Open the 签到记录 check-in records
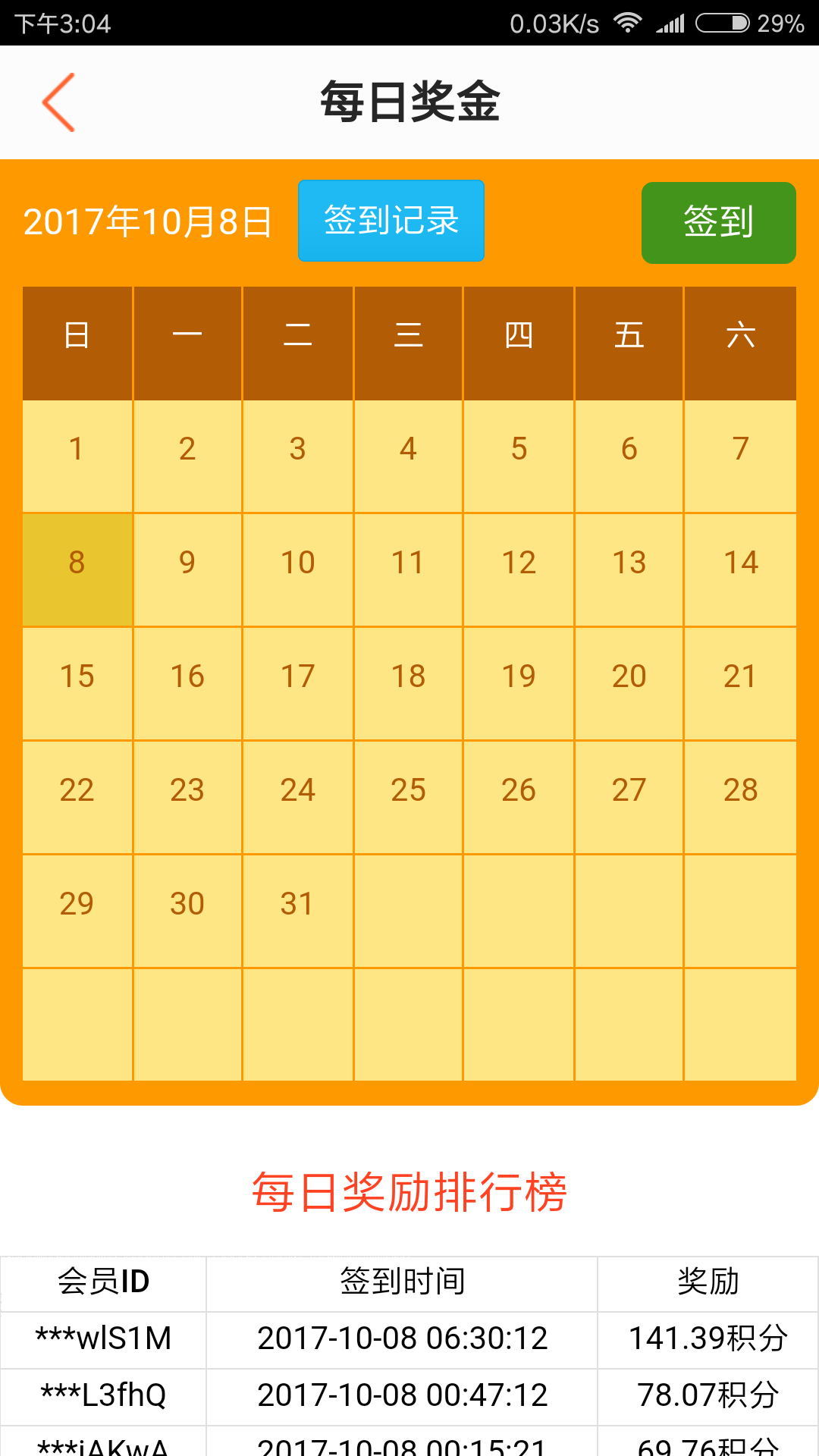Screen dimensions: 819x1456 point(391,221)
